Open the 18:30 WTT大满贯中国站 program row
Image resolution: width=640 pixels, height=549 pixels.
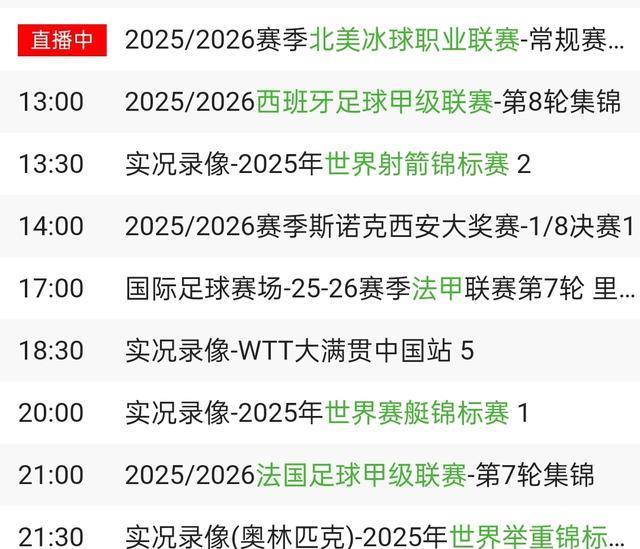pyautogui.click(x=300, y=350)
